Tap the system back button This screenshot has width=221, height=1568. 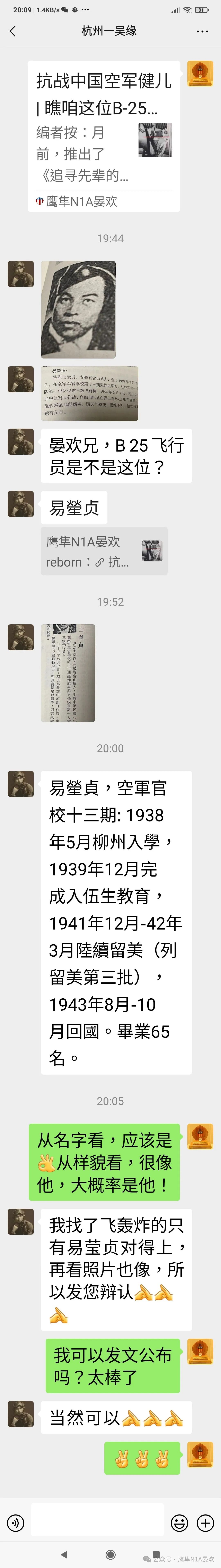pos(64,1554)
